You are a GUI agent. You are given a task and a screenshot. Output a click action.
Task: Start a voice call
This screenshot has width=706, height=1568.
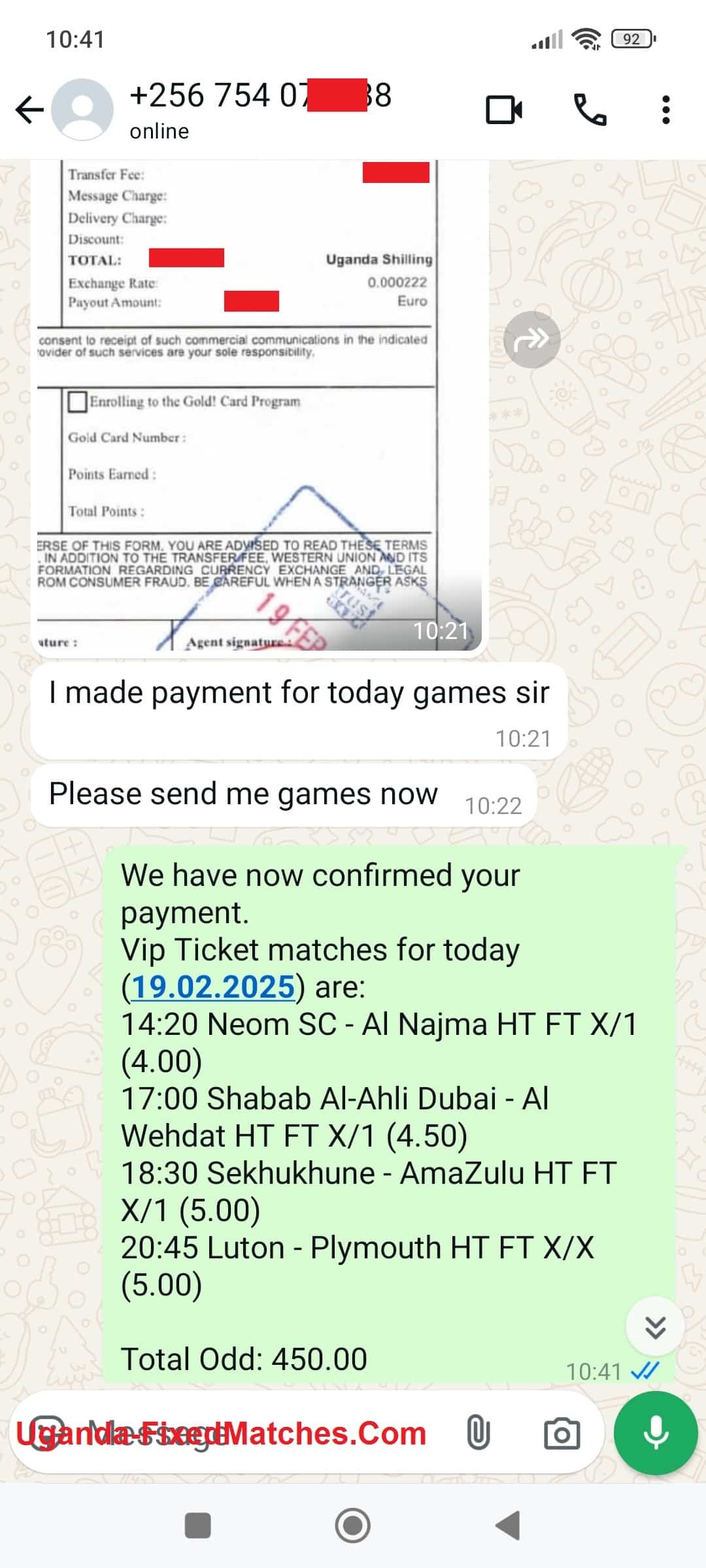(x=590, y=109)
